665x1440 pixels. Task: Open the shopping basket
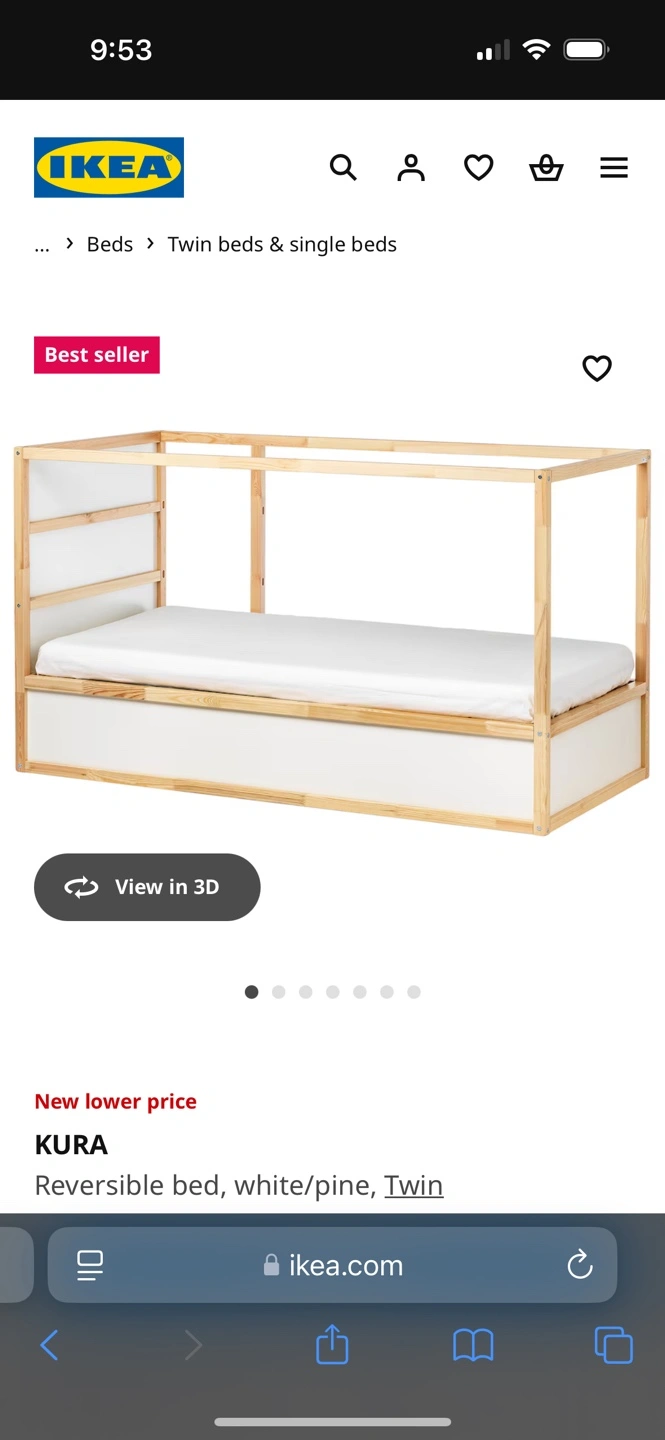[546, 168]
